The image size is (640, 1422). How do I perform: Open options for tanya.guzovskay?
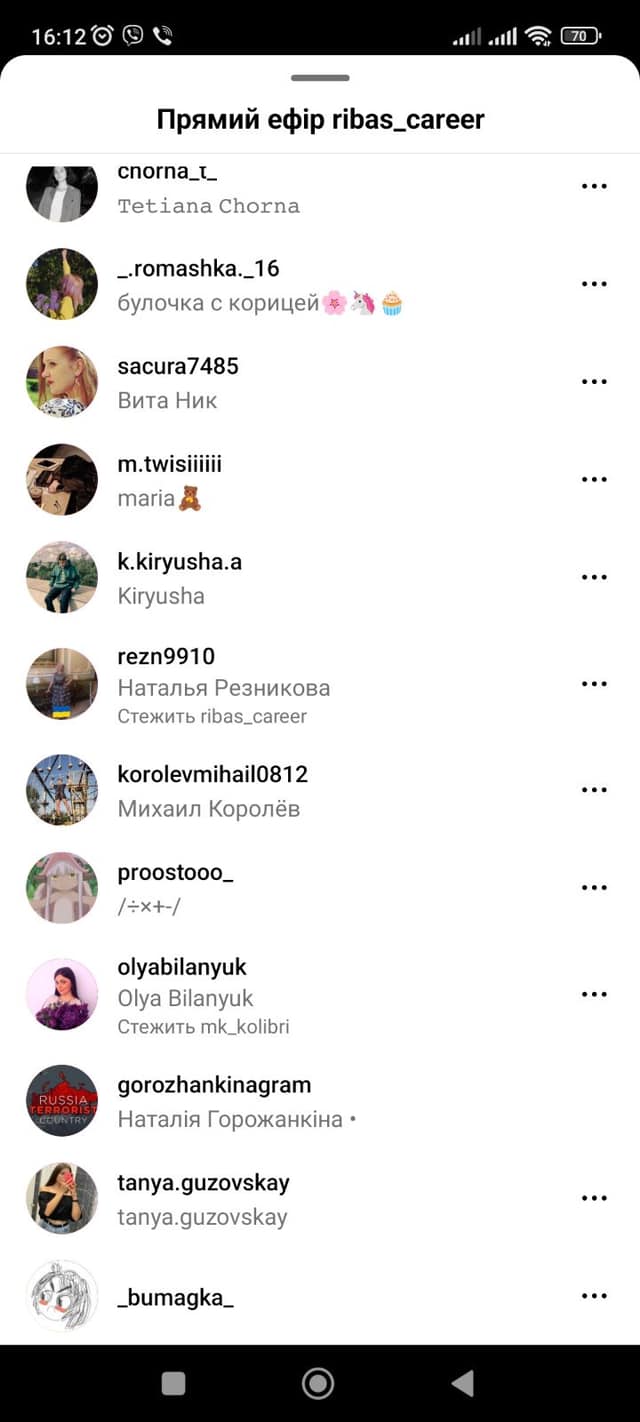tap(594, 1198)
